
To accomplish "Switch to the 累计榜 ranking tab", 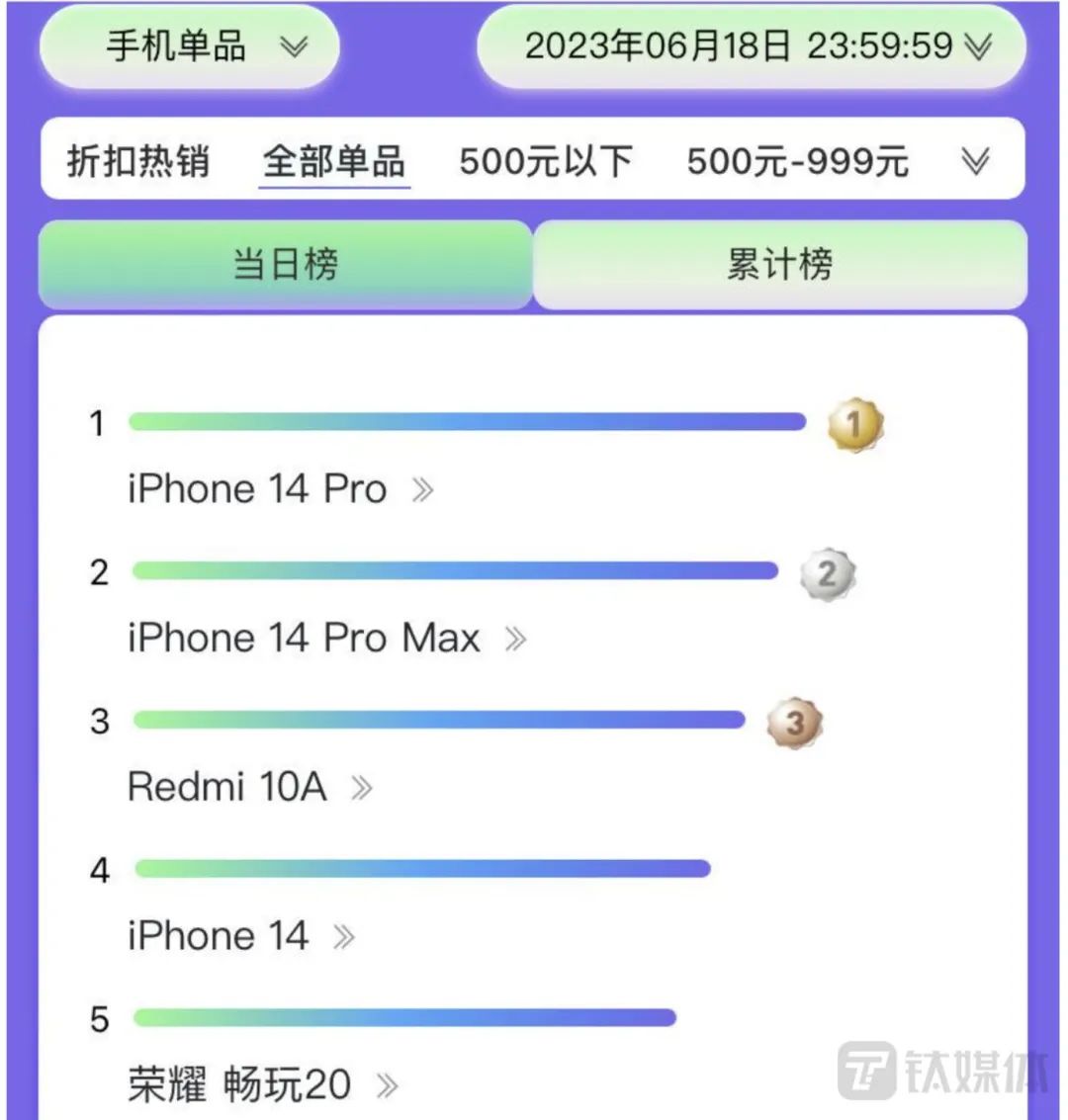I will tap(781, 264).
